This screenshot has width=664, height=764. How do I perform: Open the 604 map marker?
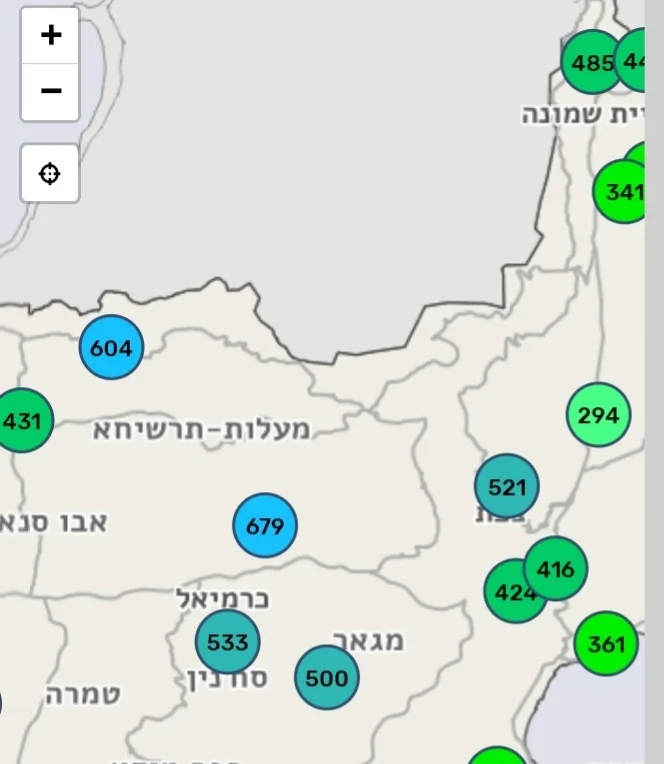point(111,348)
